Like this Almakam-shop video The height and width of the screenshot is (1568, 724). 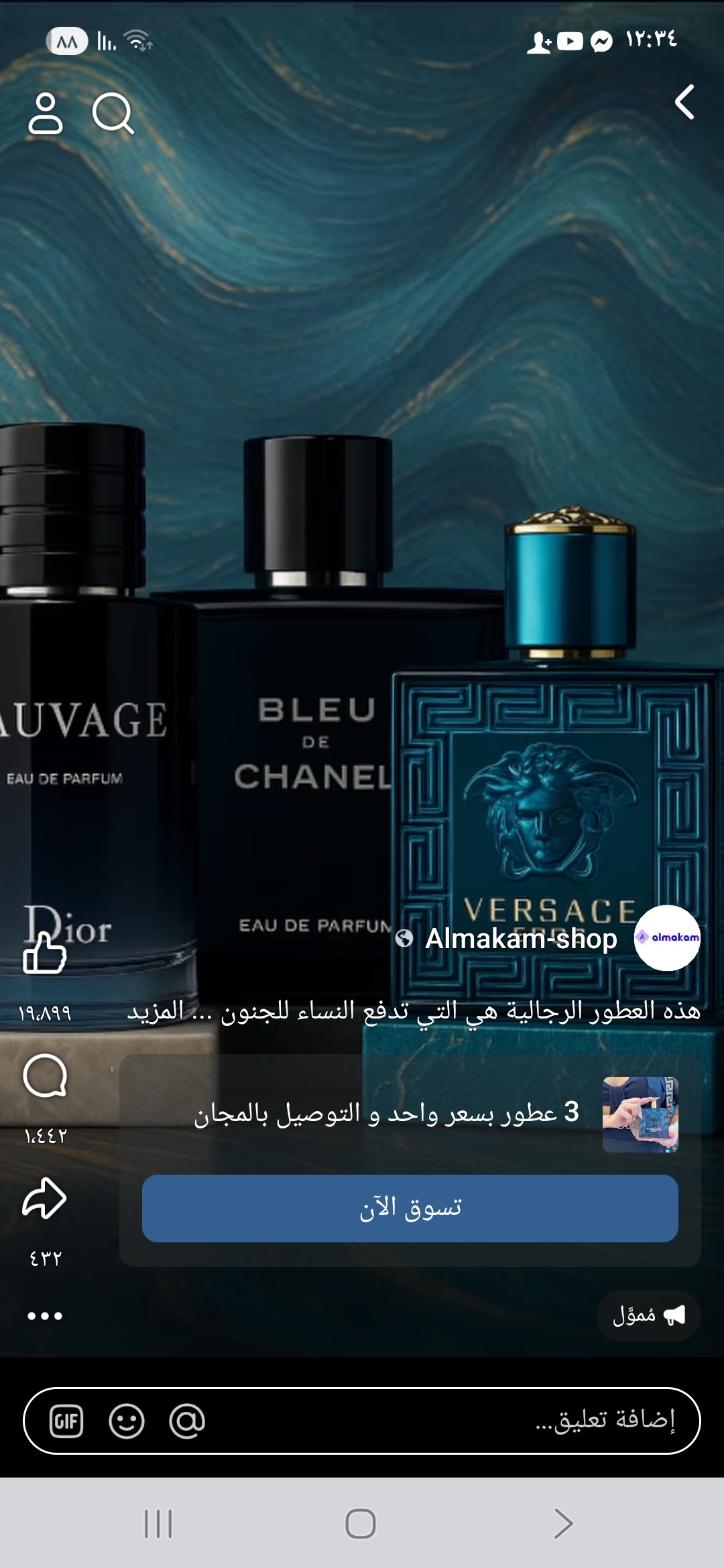[x=45, y=952]
